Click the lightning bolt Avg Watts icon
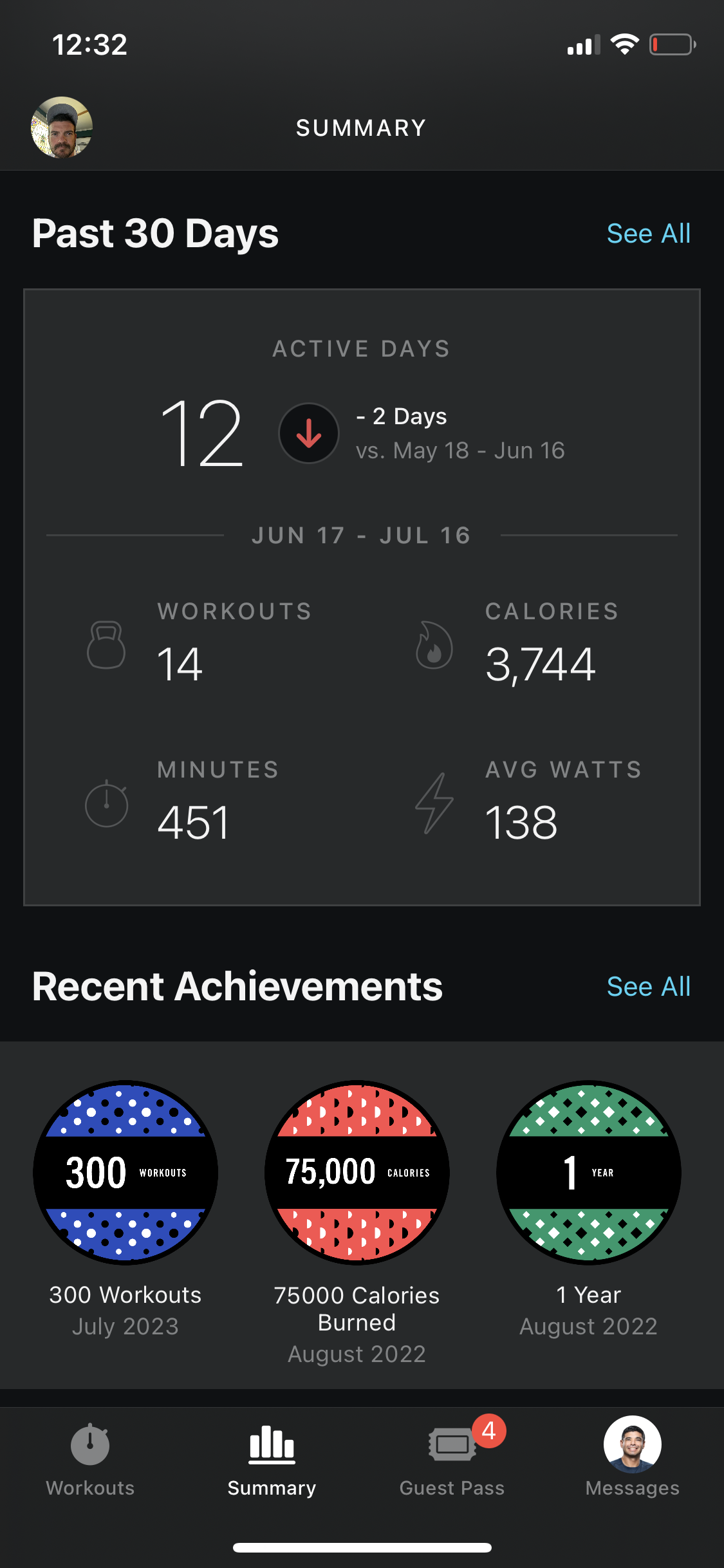The height and width of the screenshot is (1568, 724). click(x=433, y=803)
